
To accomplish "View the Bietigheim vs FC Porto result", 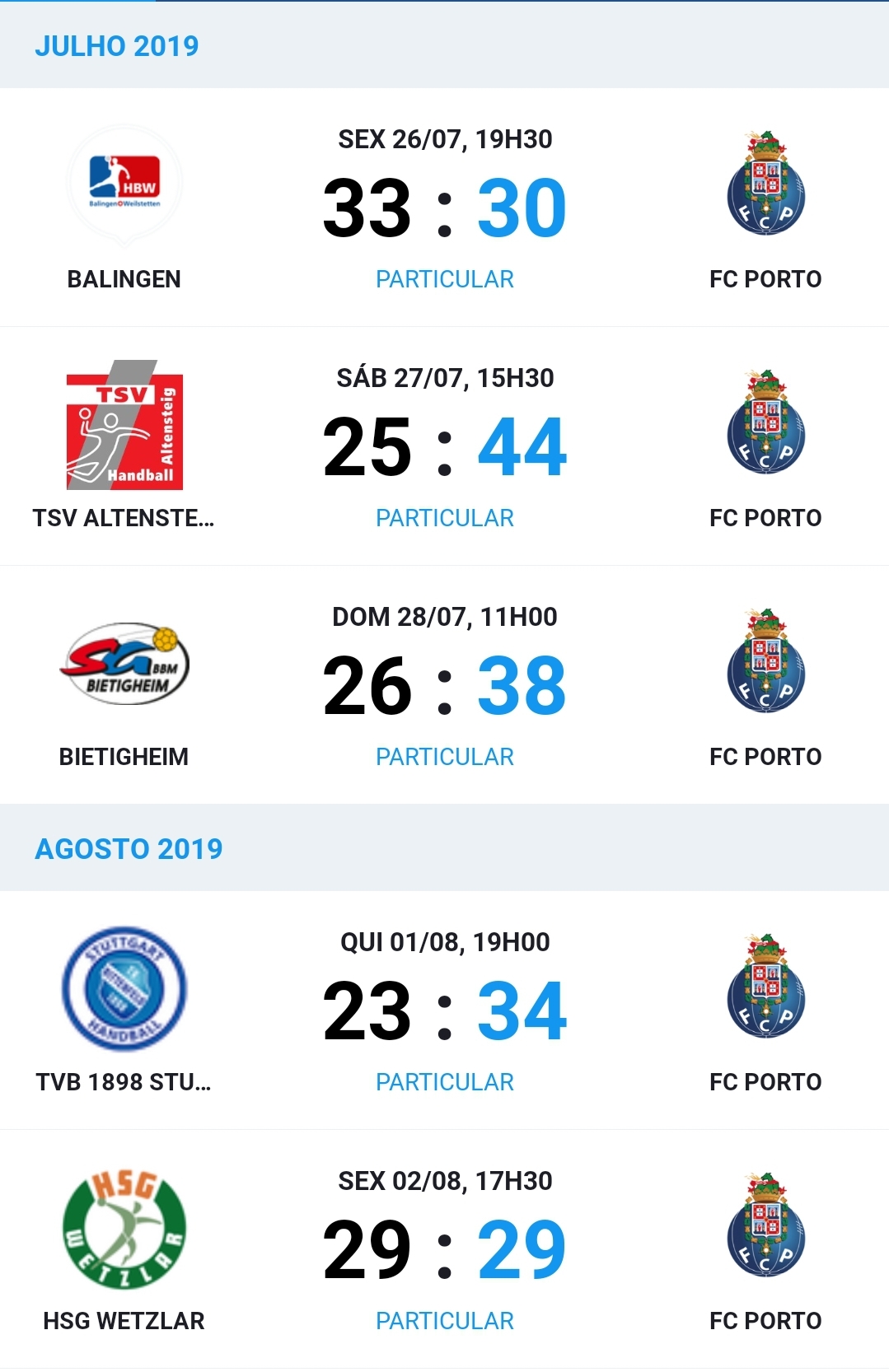I will point(444,685).
